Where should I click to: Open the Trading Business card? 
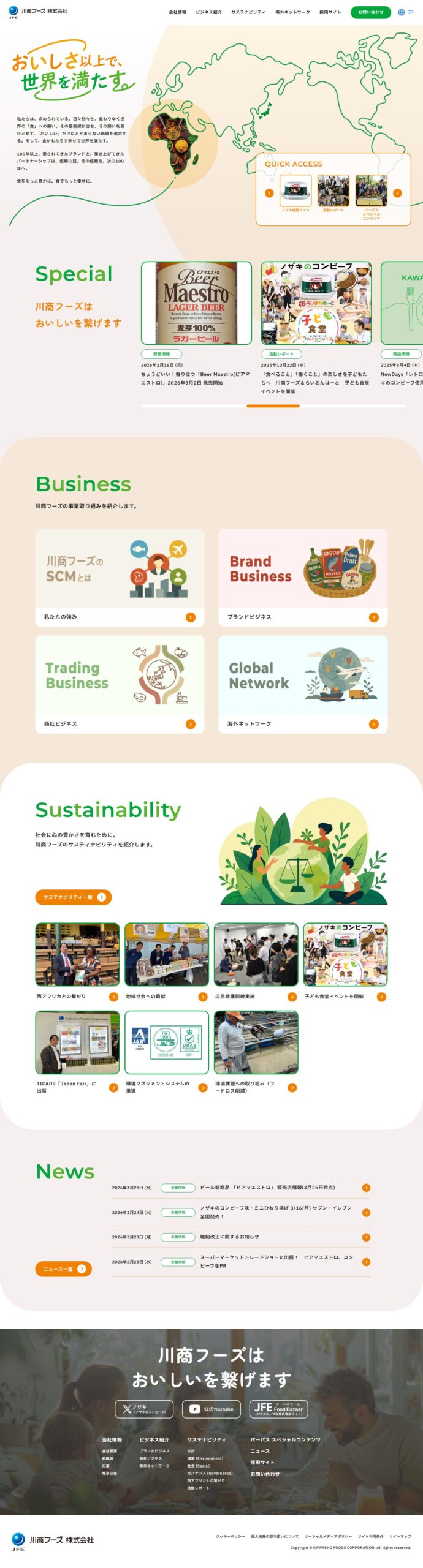point(120,684)
